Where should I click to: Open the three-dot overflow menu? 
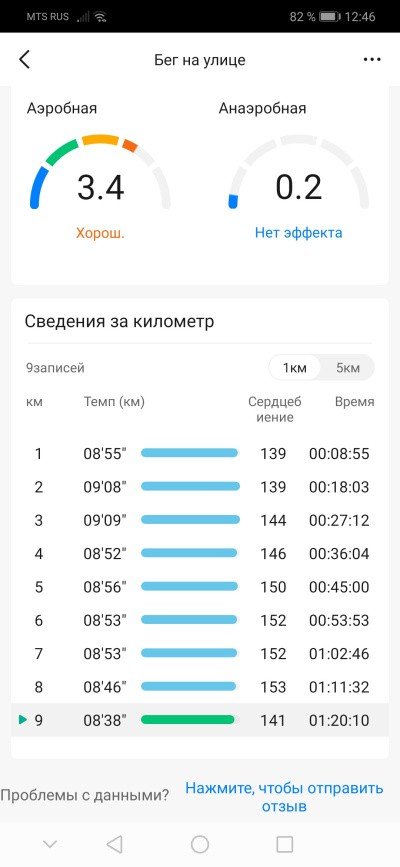point(372,60)
